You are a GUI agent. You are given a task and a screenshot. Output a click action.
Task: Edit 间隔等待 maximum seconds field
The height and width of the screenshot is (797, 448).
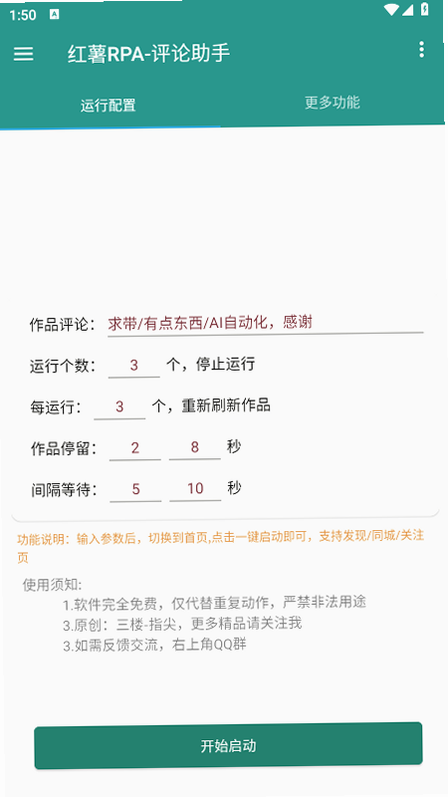[x=195, y=488]
